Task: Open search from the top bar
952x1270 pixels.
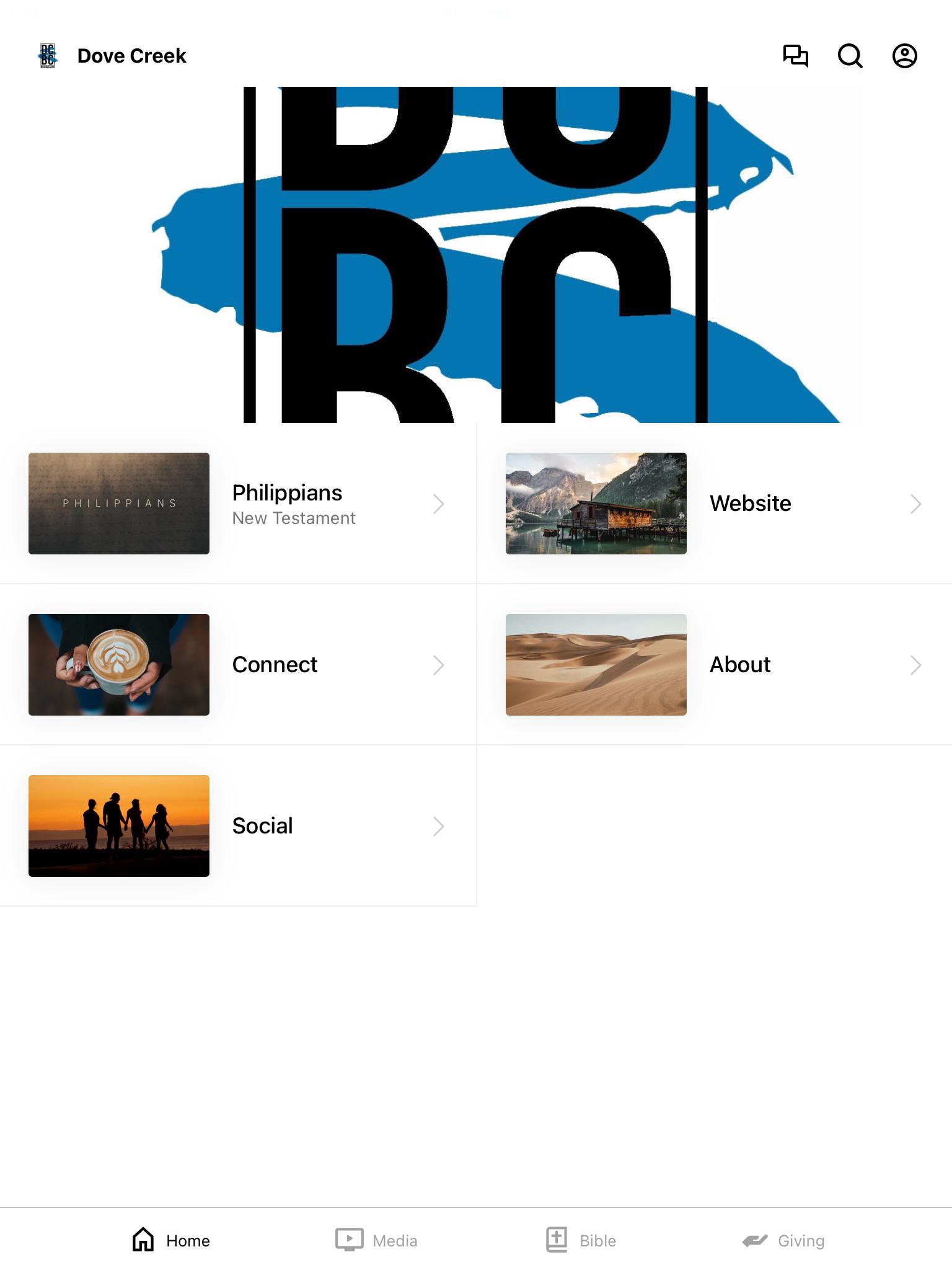Action: (x=850, y=56)
